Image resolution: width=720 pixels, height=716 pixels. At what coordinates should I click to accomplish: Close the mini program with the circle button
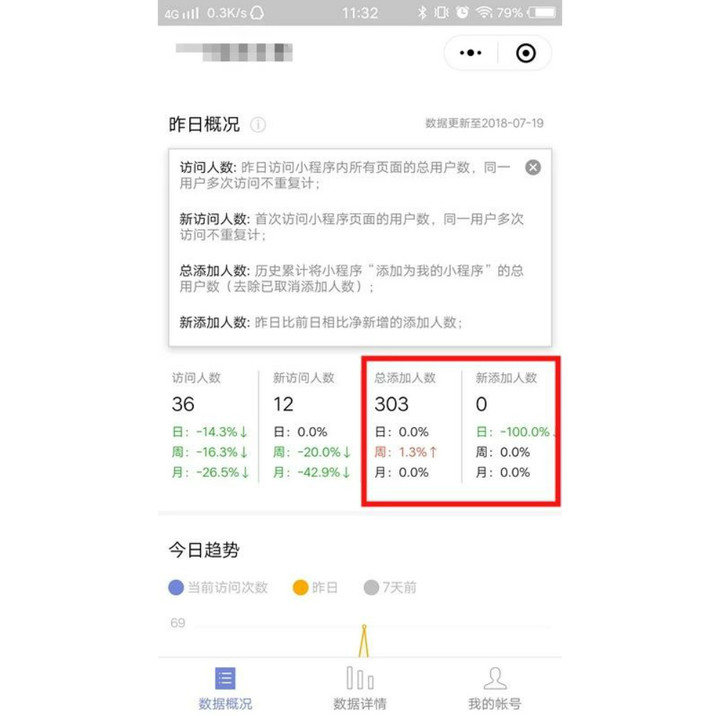(526, 53)
